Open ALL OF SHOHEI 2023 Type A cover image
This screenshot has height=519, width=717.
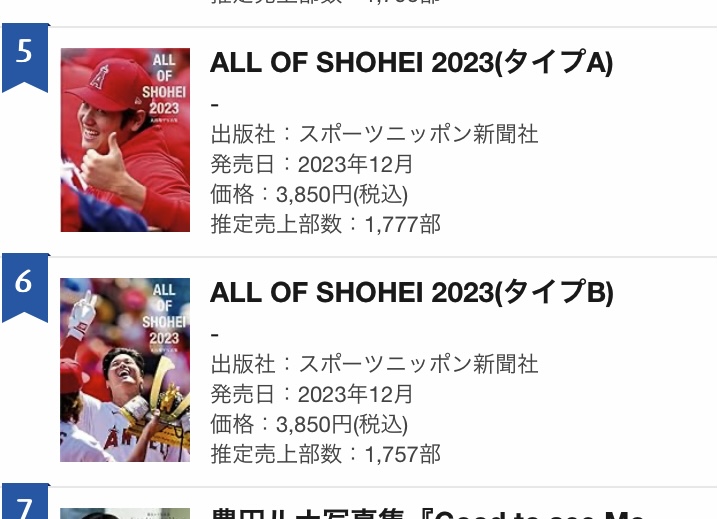tap(125, 140)
